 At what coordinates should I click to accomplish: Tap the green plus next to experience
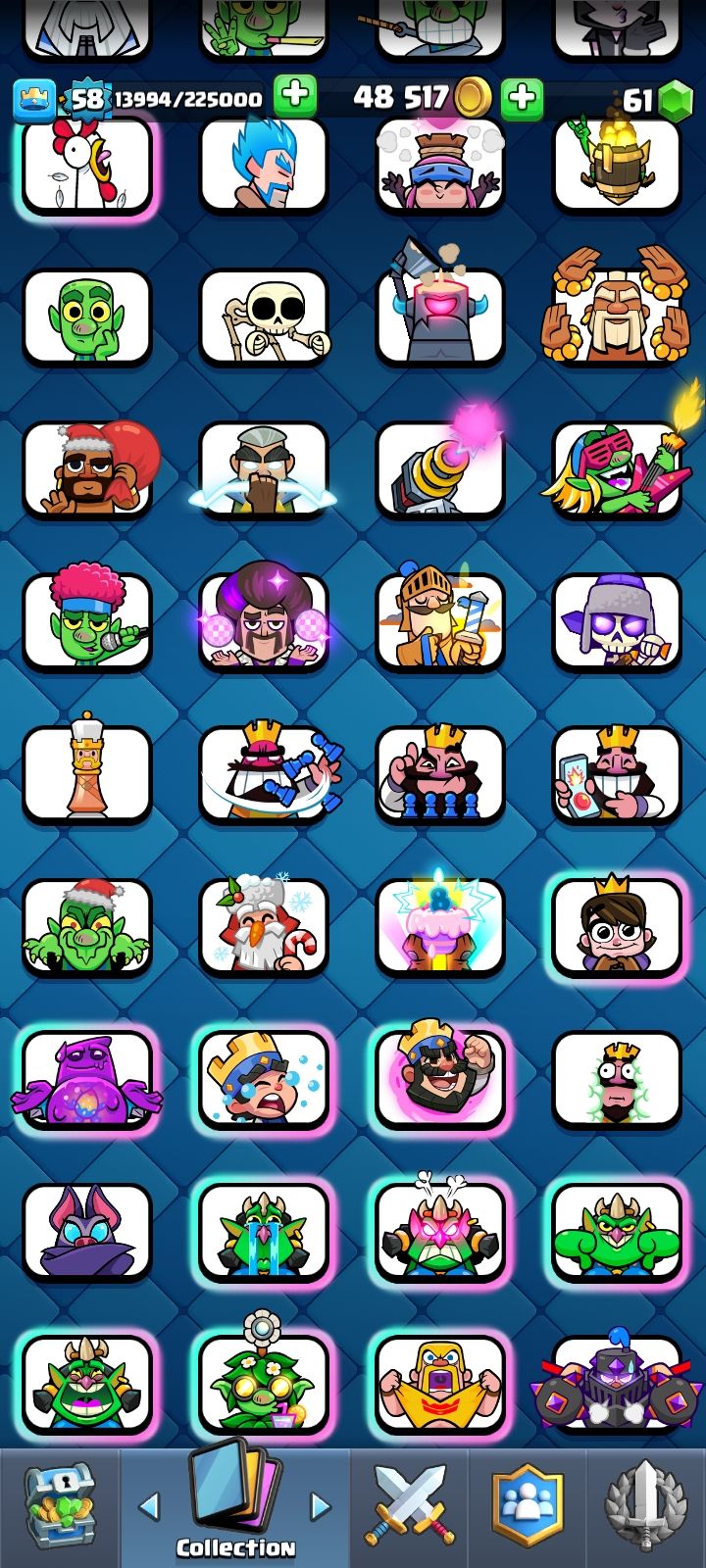coord(293,97)
